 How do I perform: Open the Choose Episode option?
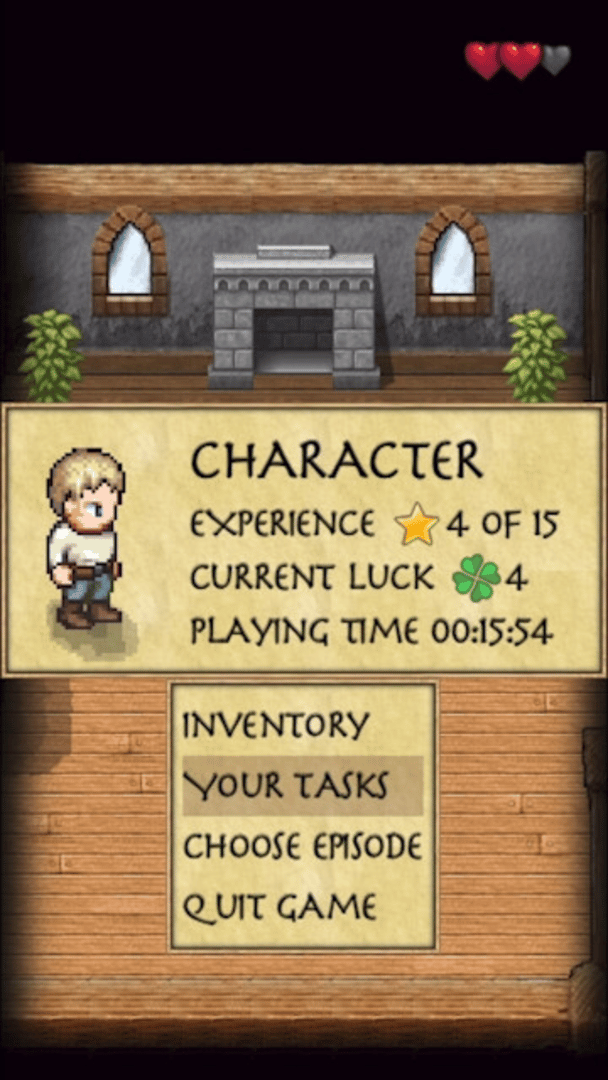click(302, 847)
